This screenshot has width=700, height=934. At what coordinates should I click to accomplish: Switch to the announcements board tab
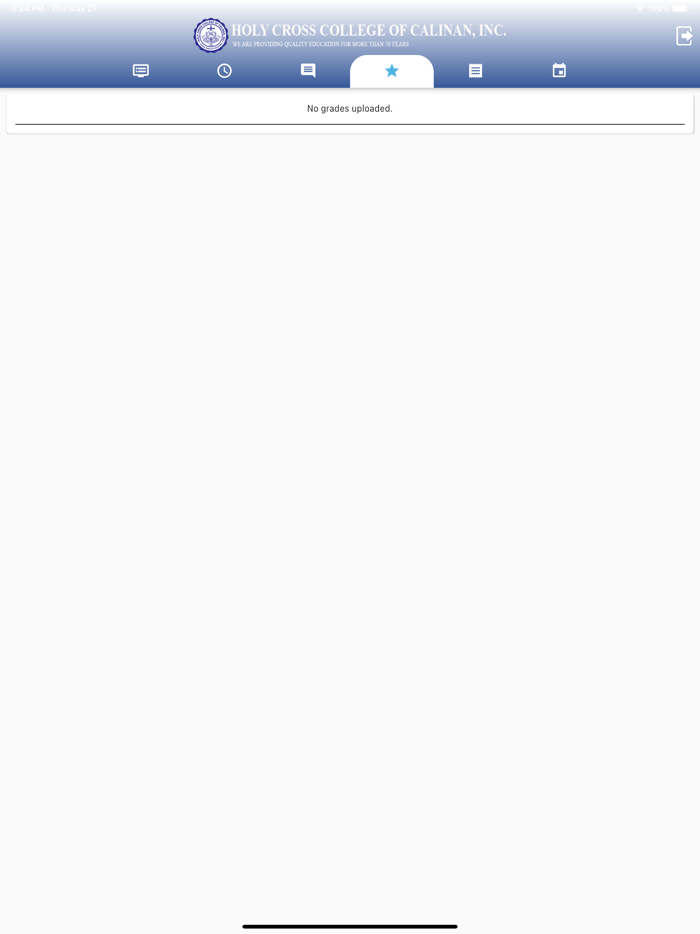tap(141, 71)
